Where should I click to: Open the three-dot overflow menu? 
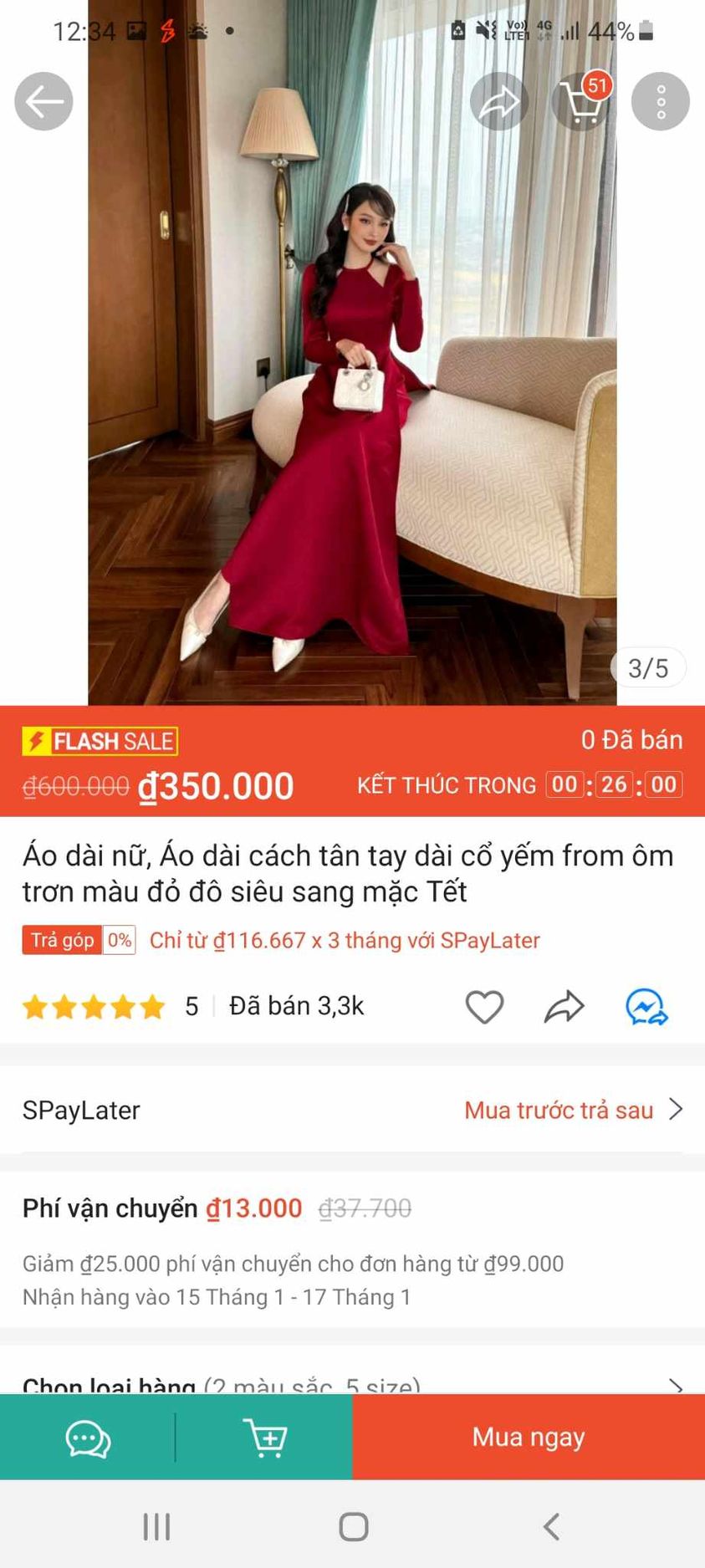coord(660,102)
